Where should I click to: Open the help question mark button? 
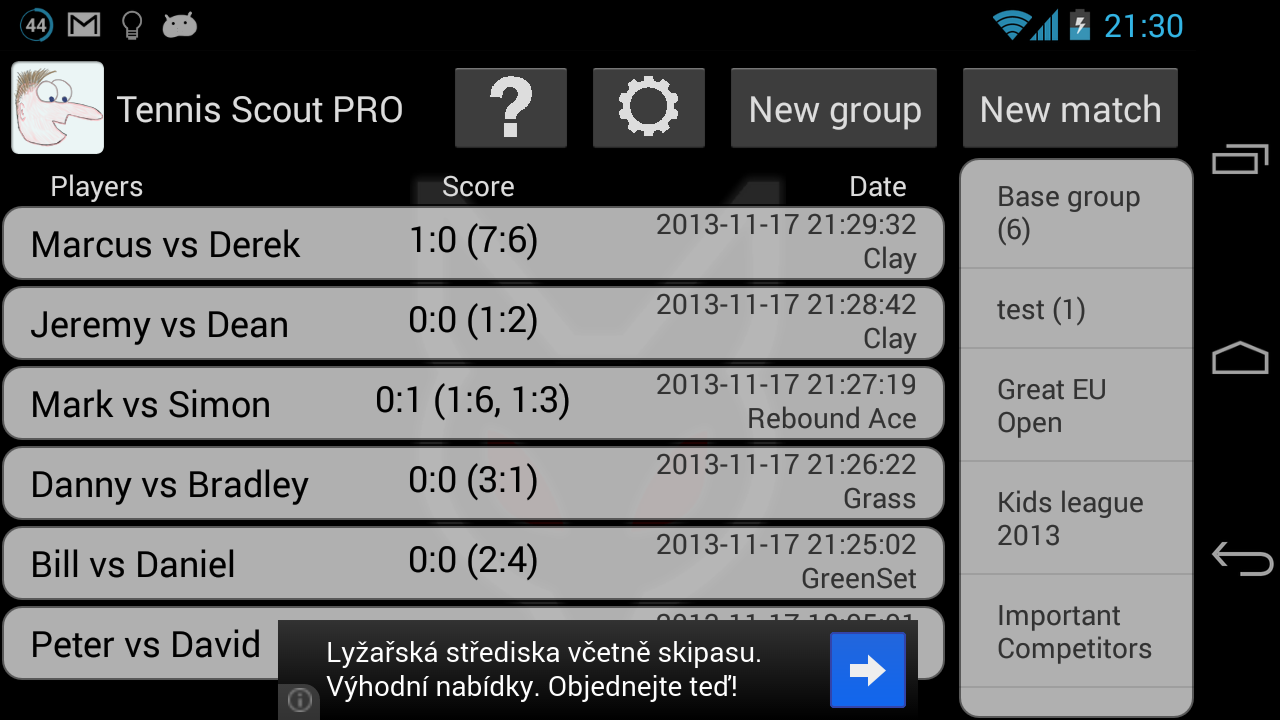(x=510, y=108)
